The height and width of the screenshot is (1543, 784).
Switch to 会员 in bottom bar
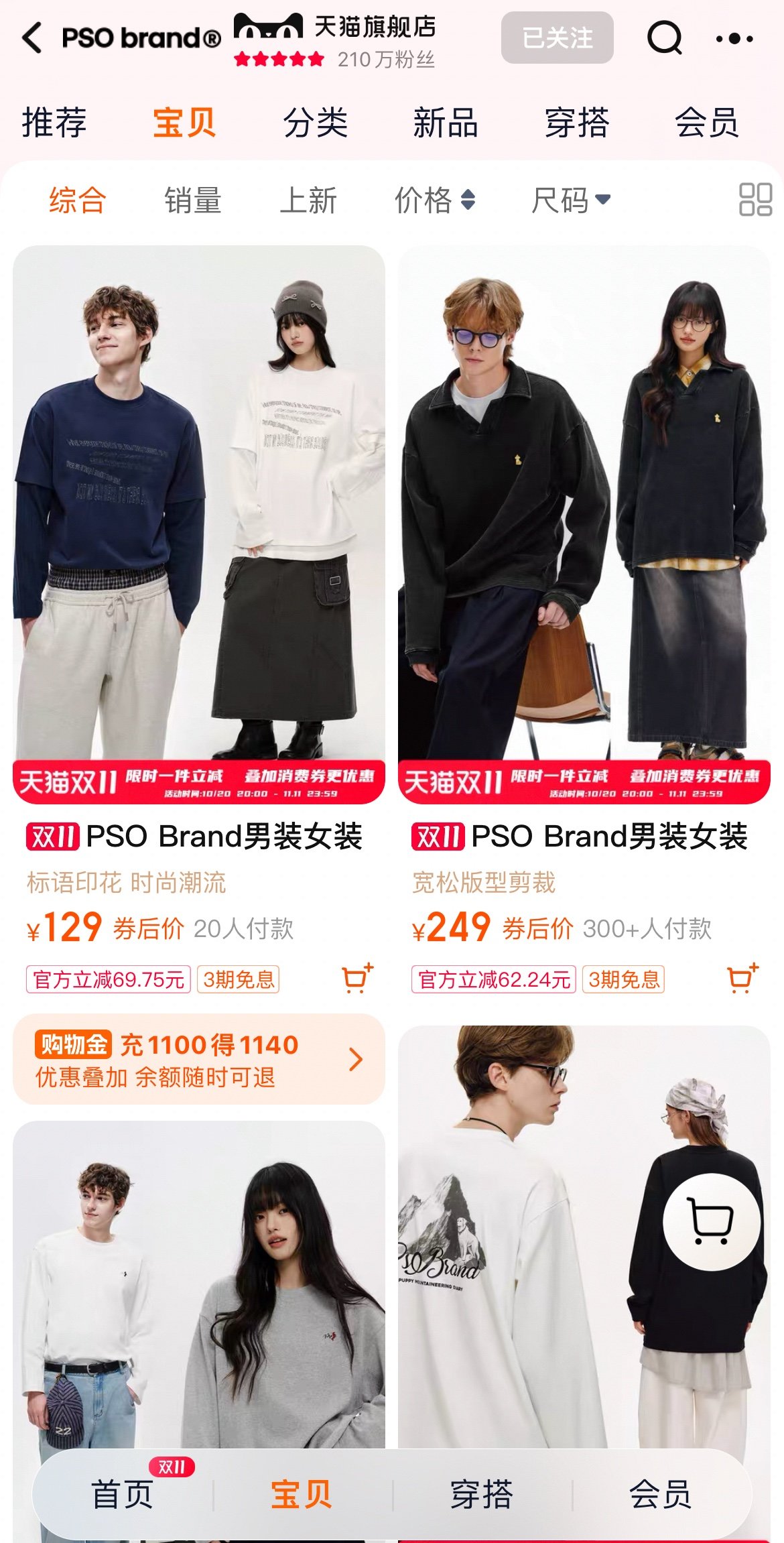pos(660,1495)
